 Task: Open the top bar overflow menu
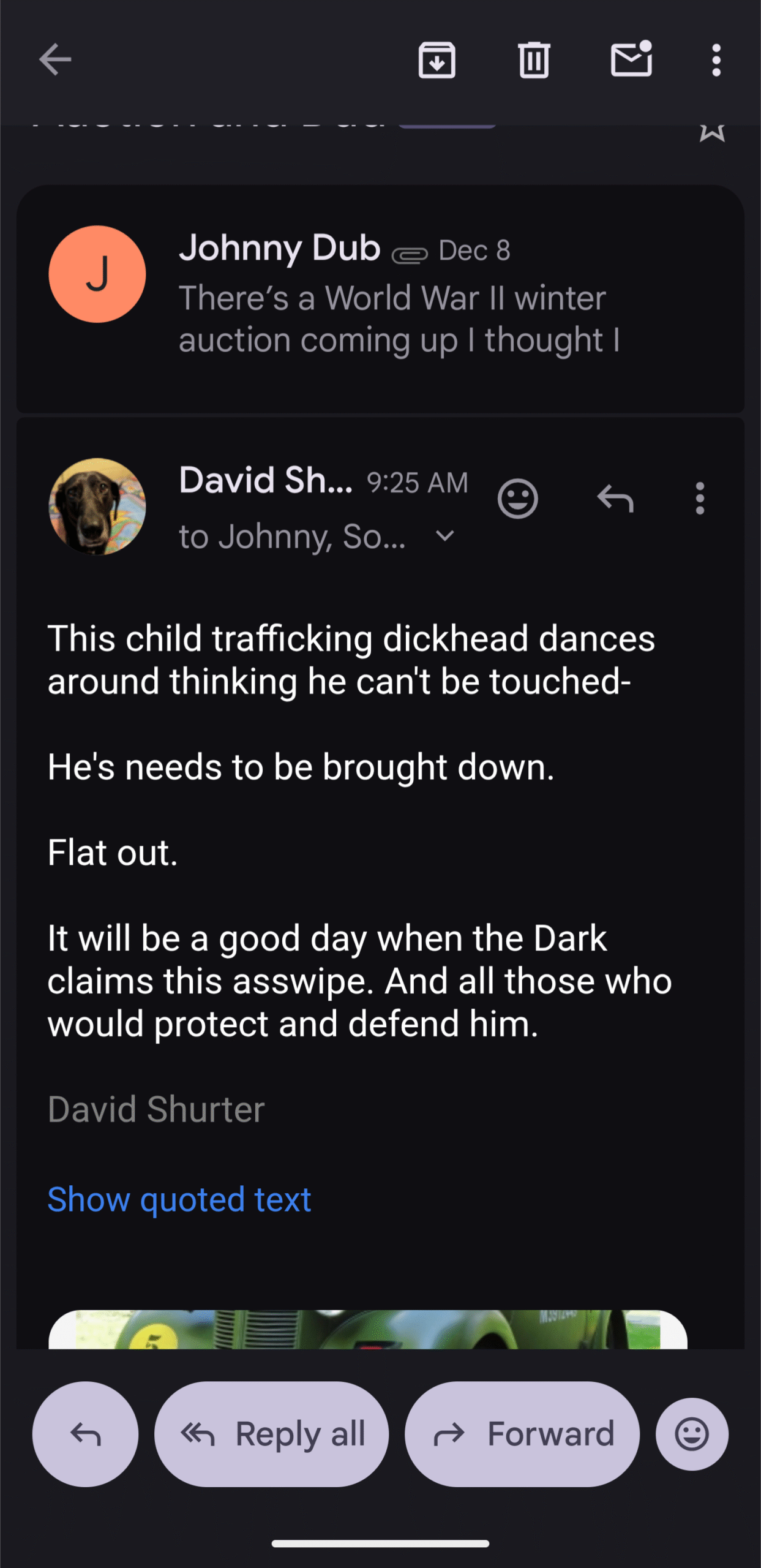tap(716, 60)
